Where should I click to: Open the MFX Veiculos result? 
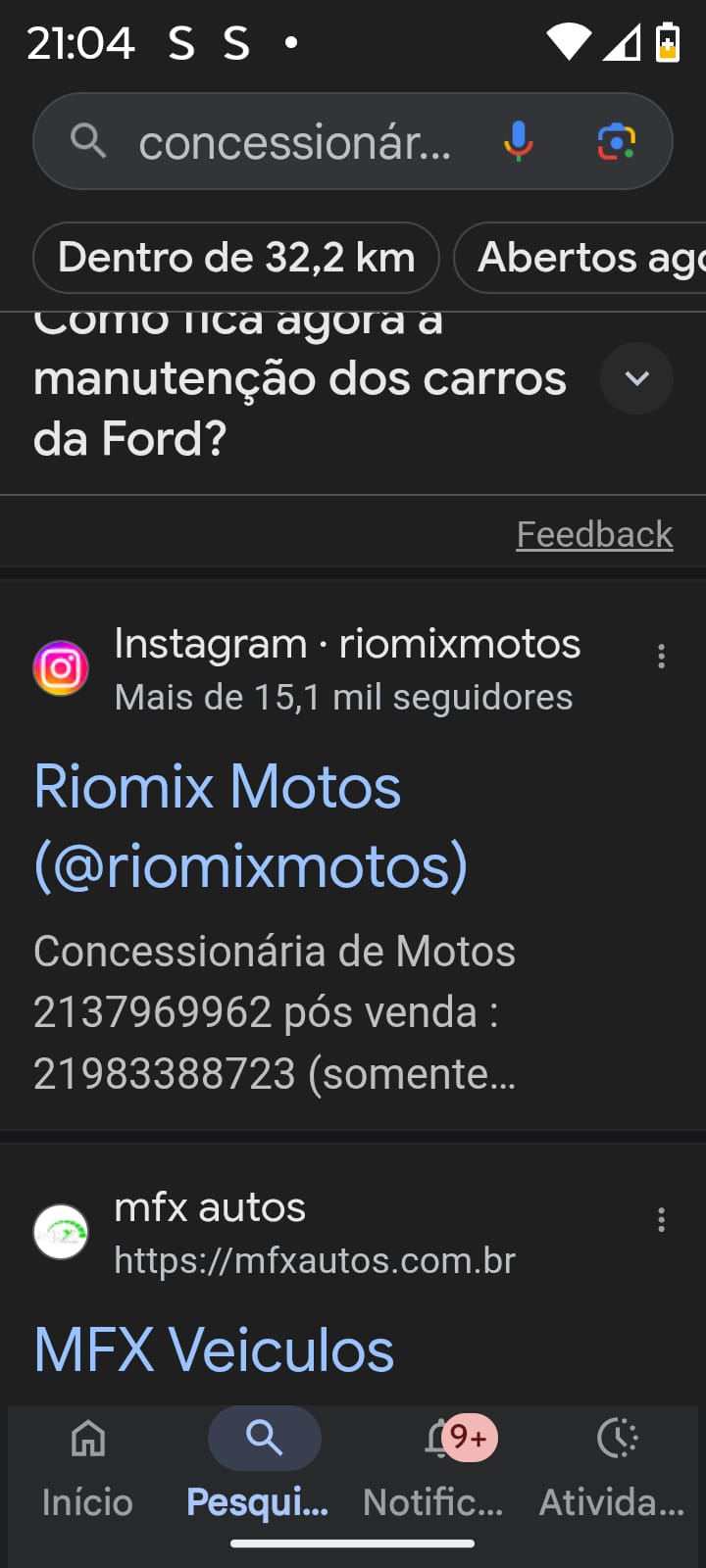[x=214, y=1349]
